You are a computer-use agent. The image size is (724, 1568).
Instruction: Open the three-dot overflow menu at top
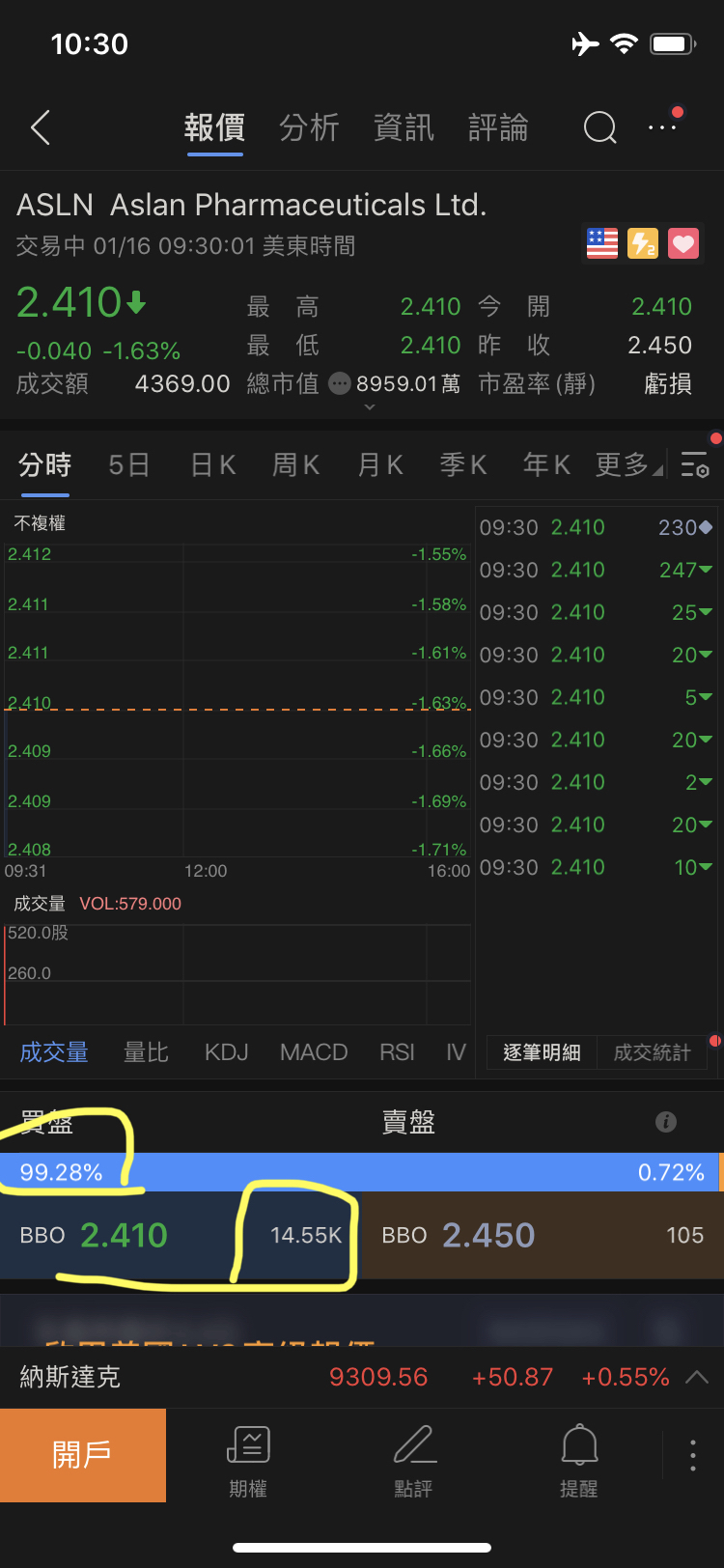pos(663,126)
